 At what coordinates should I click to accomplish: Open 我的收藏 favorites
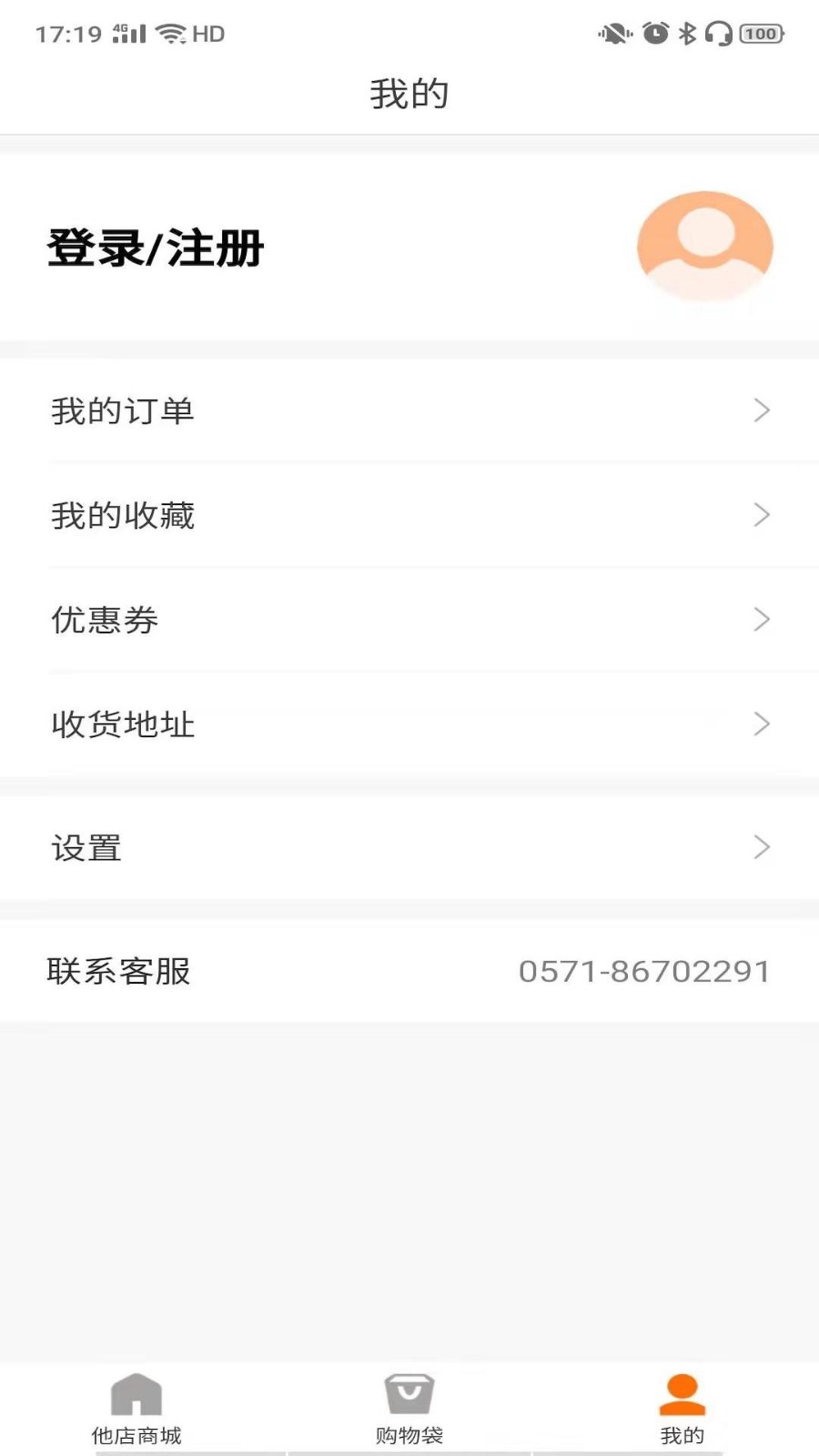click(409, 516)
